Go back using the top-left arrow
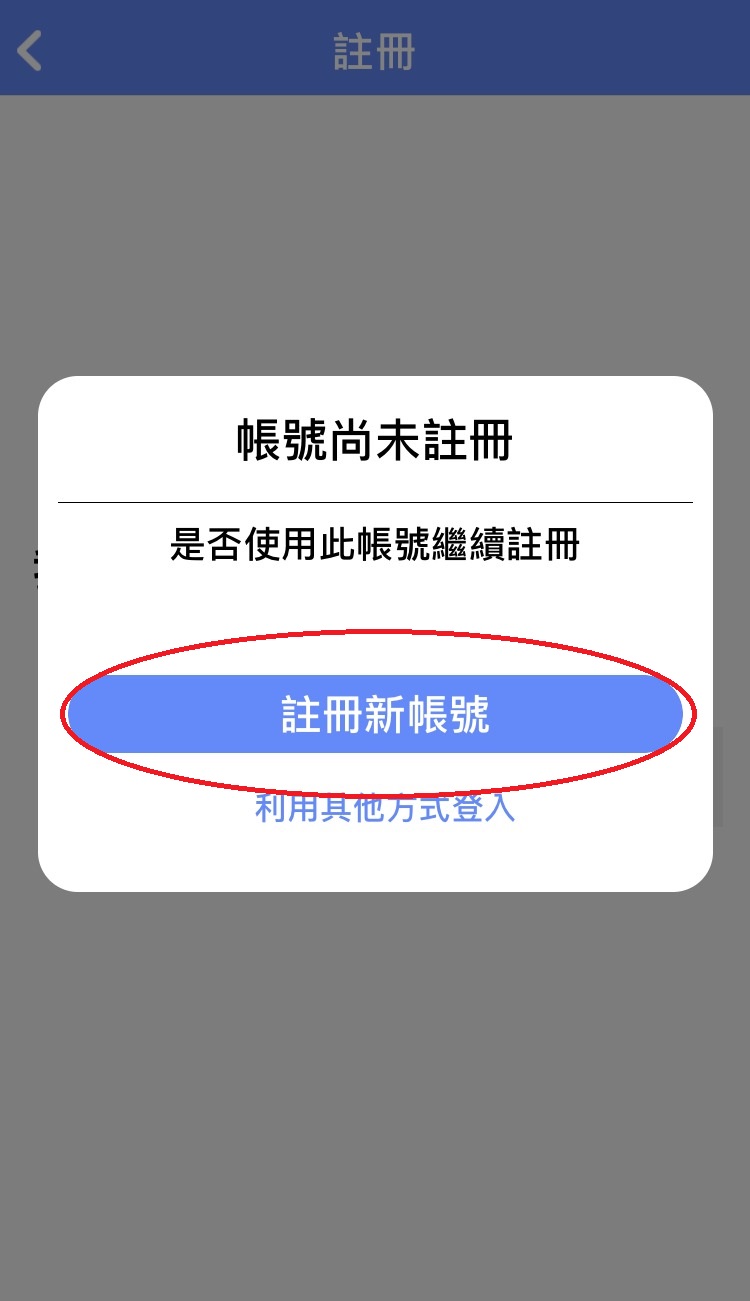 pyautogui.click(x=30, y=50)
